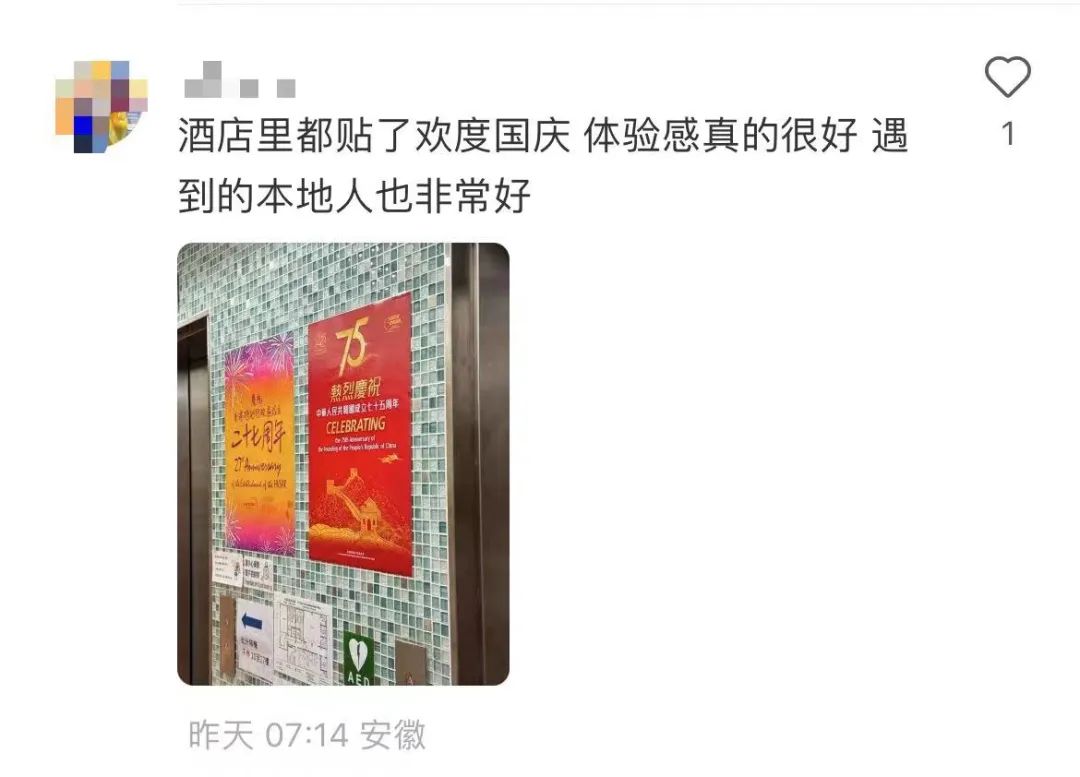This screenshot has width=1080, height=777.
Task: Open the commenter's blurred username
Action: point(241,80)
